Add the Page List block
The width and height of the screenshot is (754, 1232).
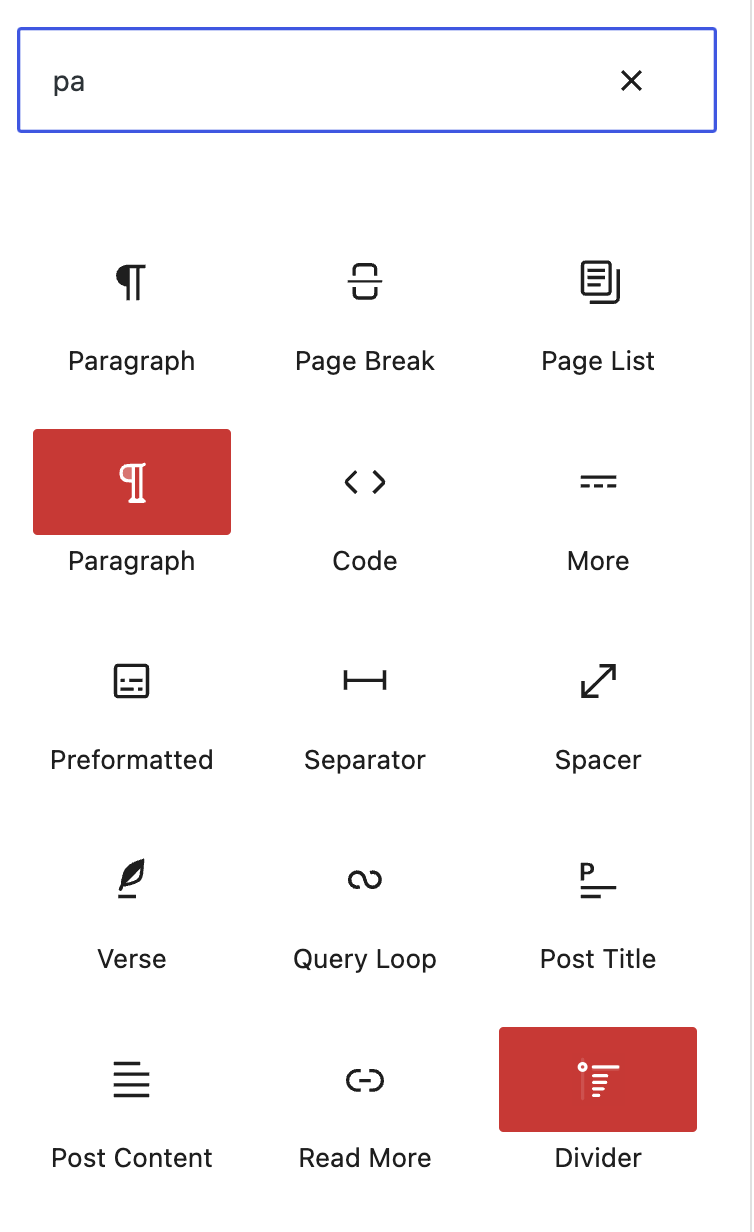tap(598, 311)
